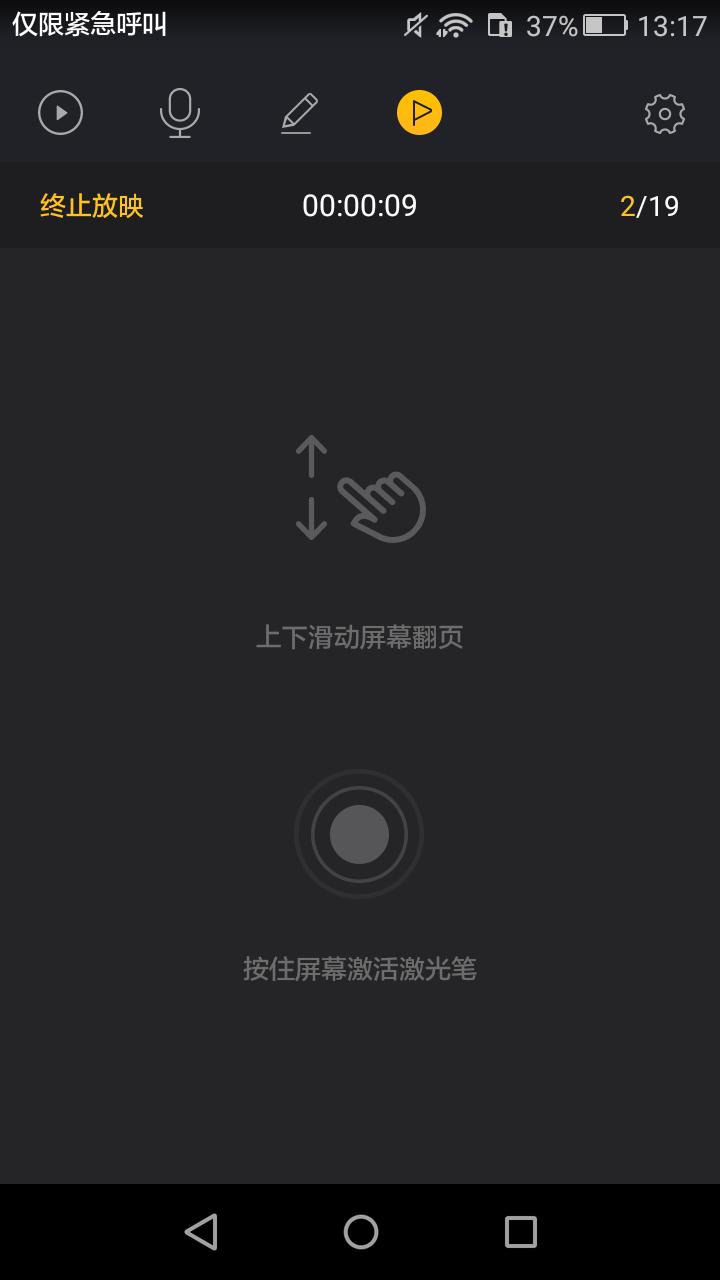Select the play/slideshow icon on toolbar
The image size is (720, 1280).
tap(60, 113)
